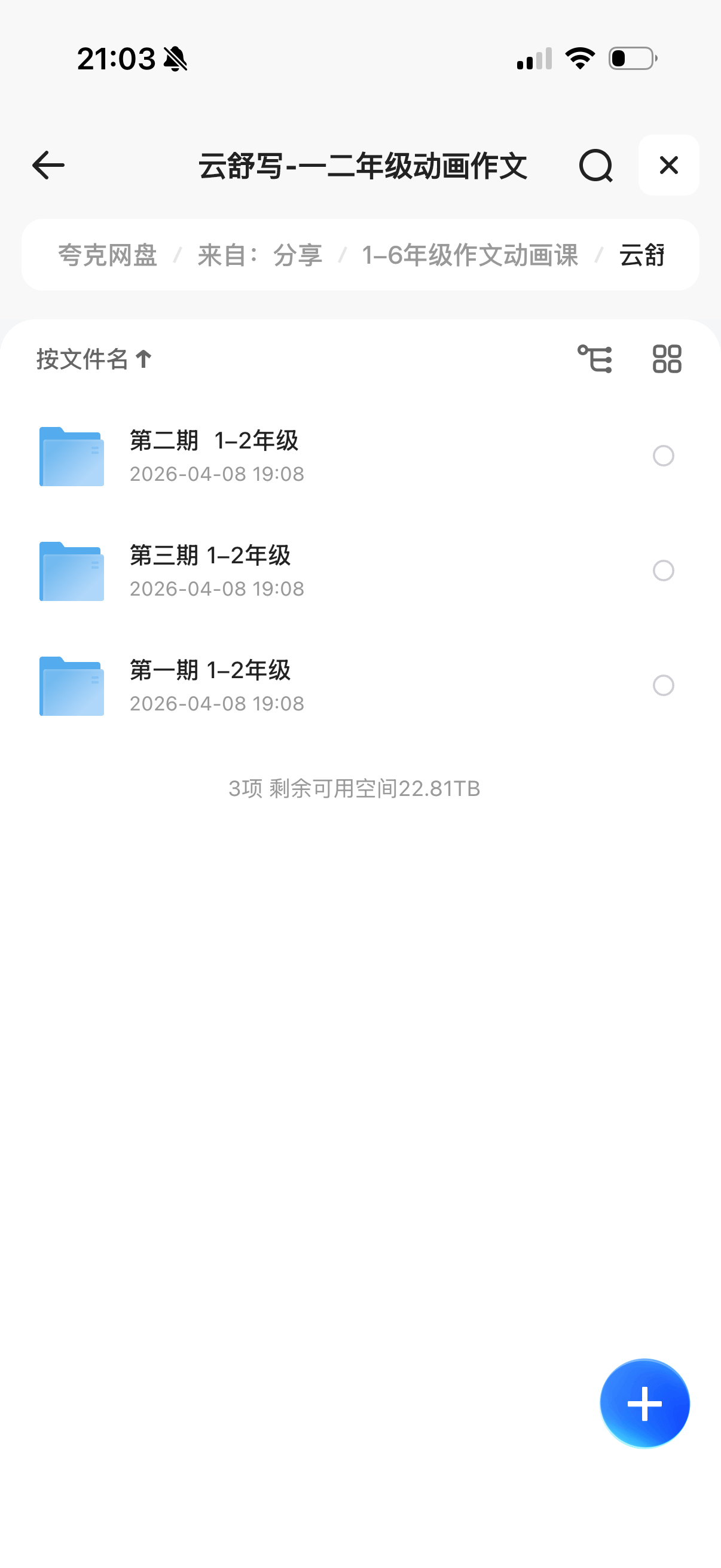Change sort order via 按文件名
Viewport: 721px width, 1568px height.
pos(94,359)
